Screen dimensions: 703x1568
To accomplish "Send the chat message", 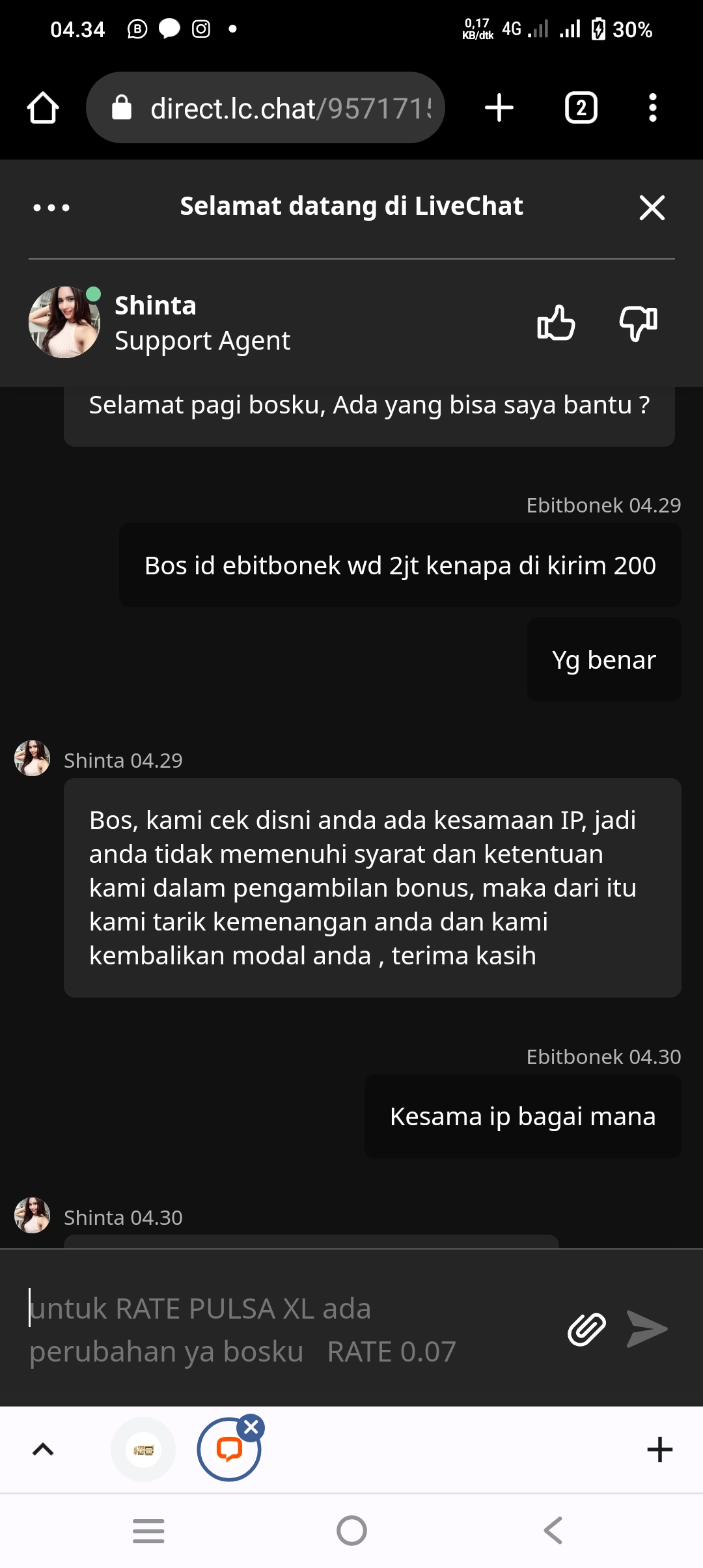I will [x=647, y=1329].
